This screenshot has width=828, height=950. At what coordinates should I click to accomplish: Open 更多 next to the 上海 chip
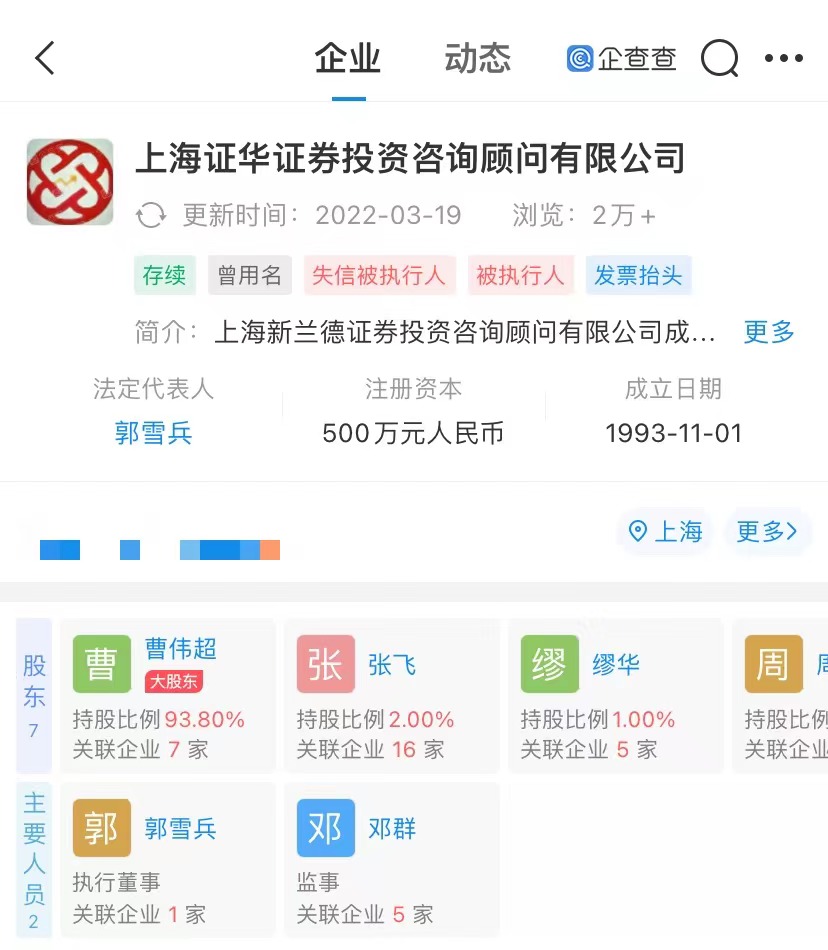point(766,531)
